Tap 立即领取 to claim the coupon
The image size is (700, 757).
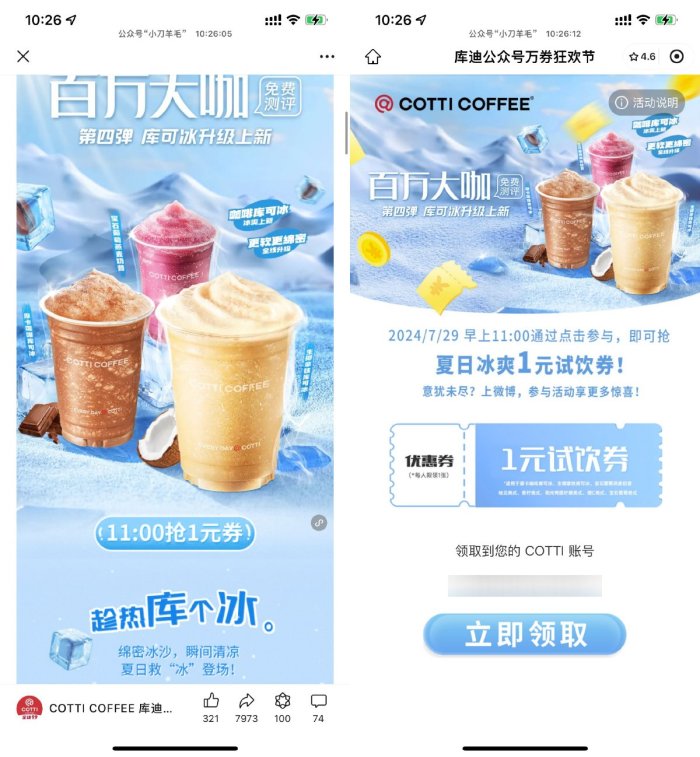pyautogui.click(x=525, y=634)
